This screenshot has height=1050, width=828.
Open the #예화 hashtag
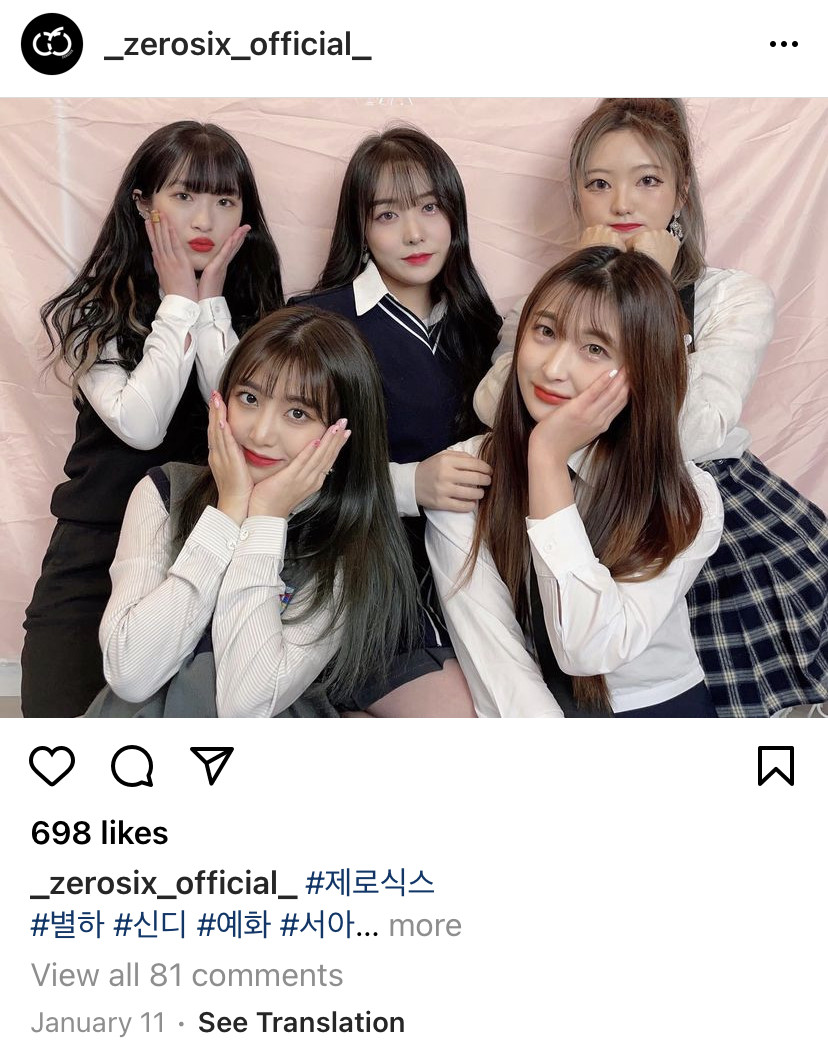pyautogui.click(x=234, y=925)
